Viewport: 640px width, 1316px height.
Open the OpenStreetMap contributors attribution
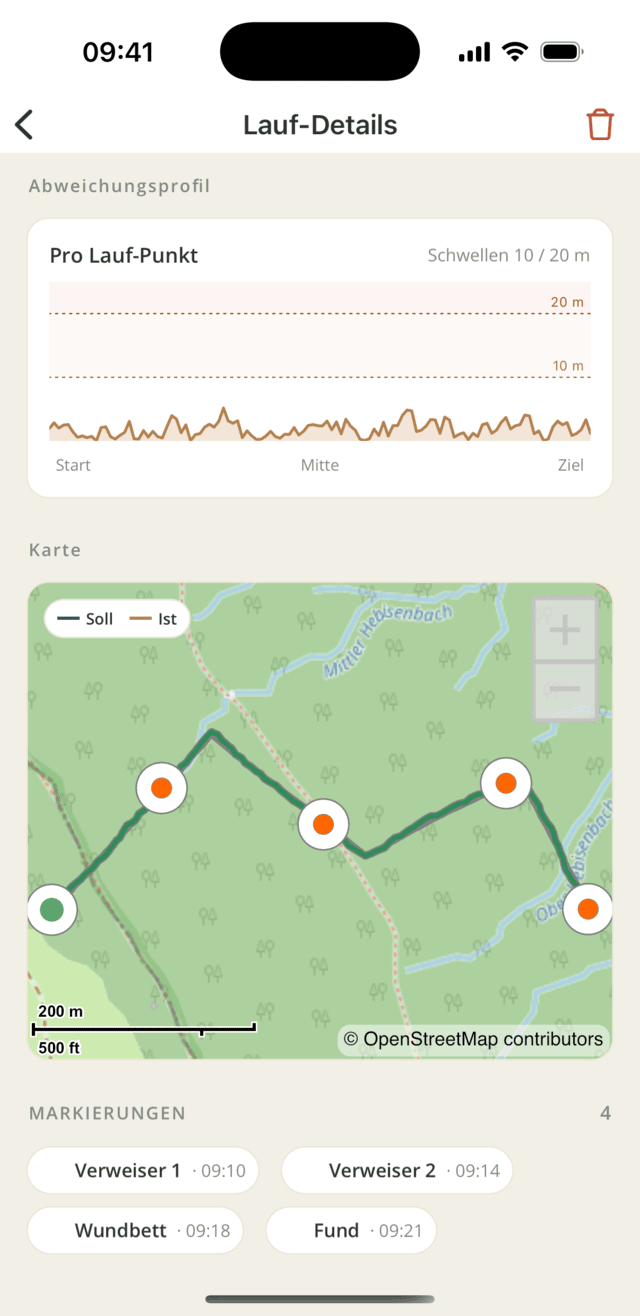tap(473, 1039)
